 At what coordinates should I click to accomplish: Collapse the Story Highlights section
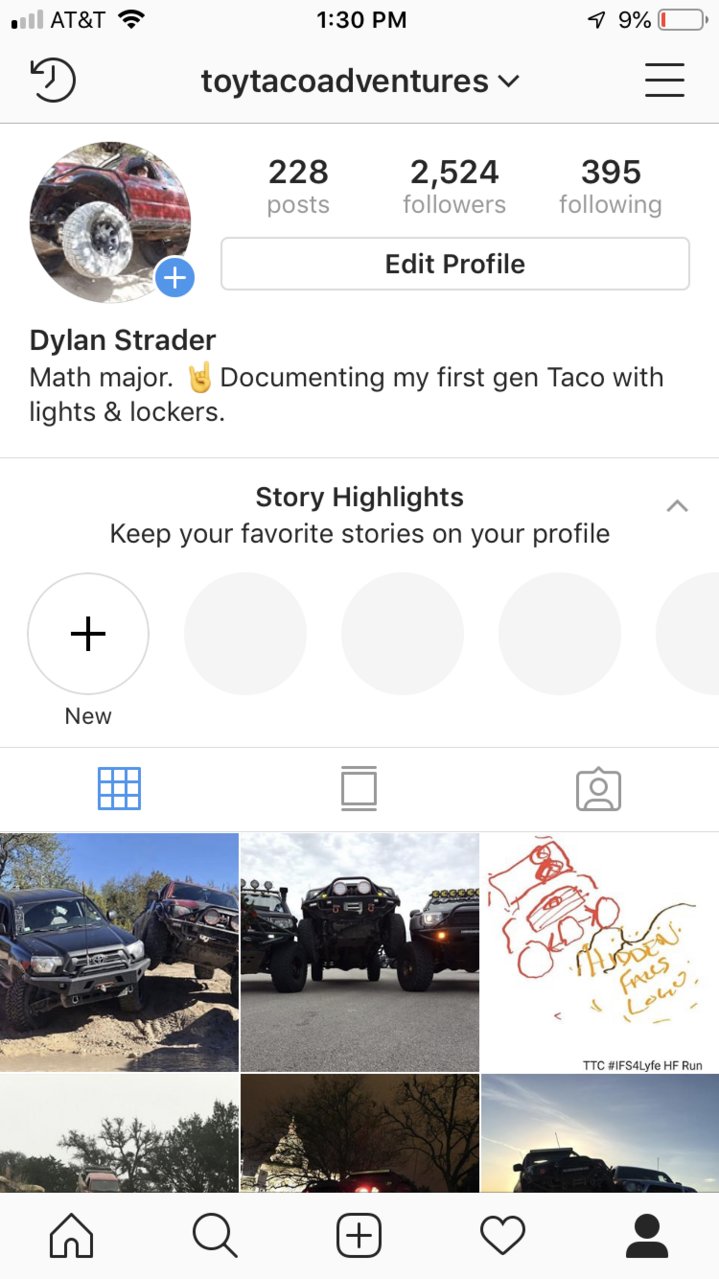pos(677,506)
